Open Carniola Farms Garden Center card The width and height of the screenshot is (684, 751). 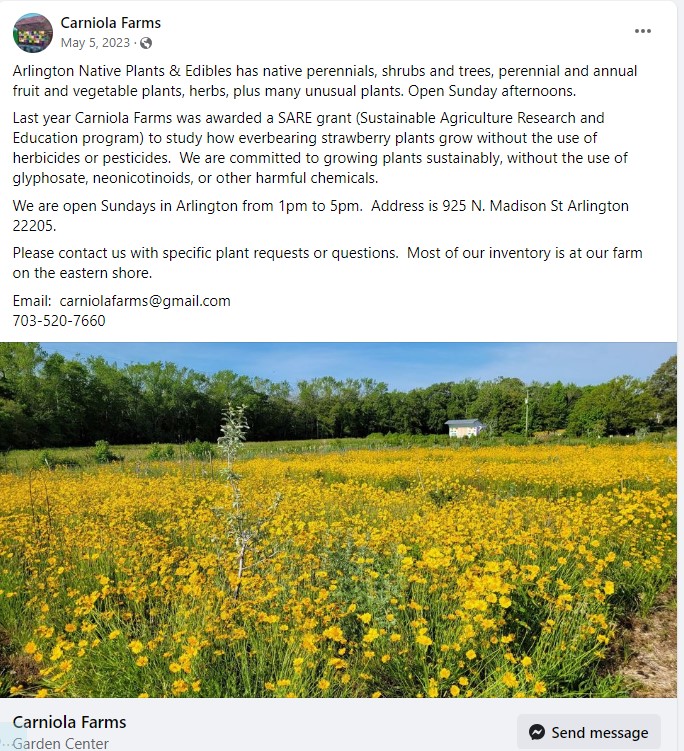click(70, 722)
